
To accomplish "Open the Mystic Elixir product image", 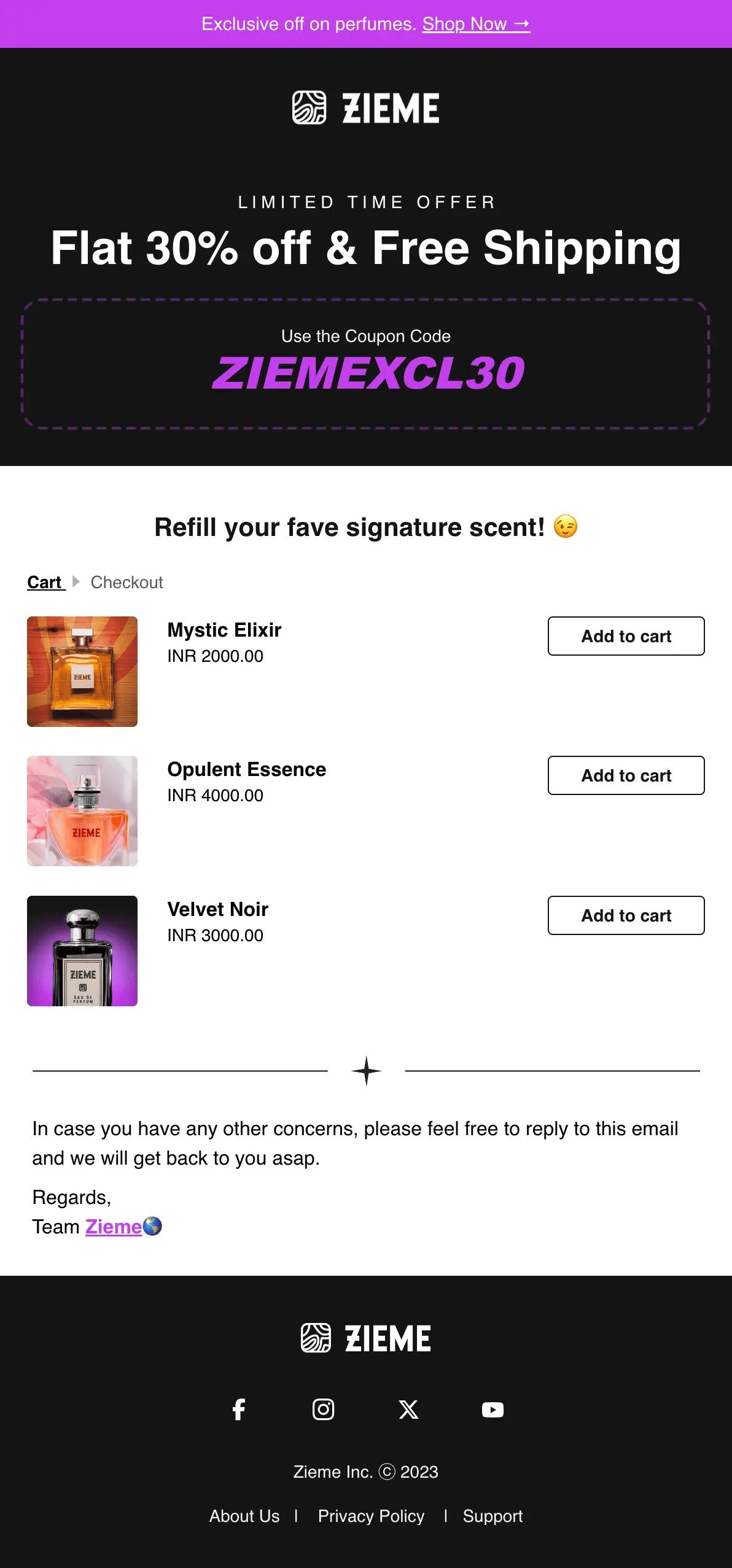I will (82, 672).
